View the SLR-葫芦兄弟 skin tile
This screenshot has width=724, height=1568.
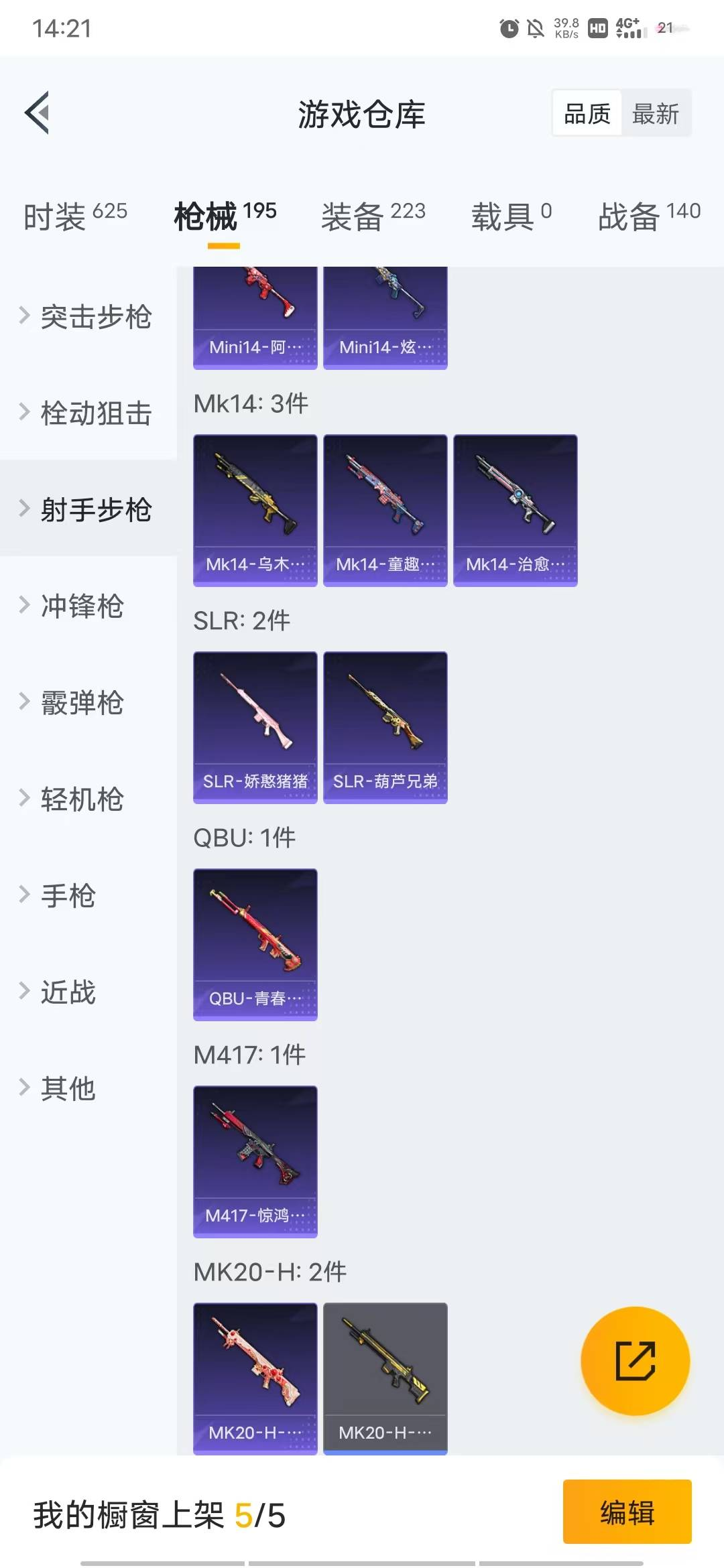pyautogui.click(x=385, y=727)
